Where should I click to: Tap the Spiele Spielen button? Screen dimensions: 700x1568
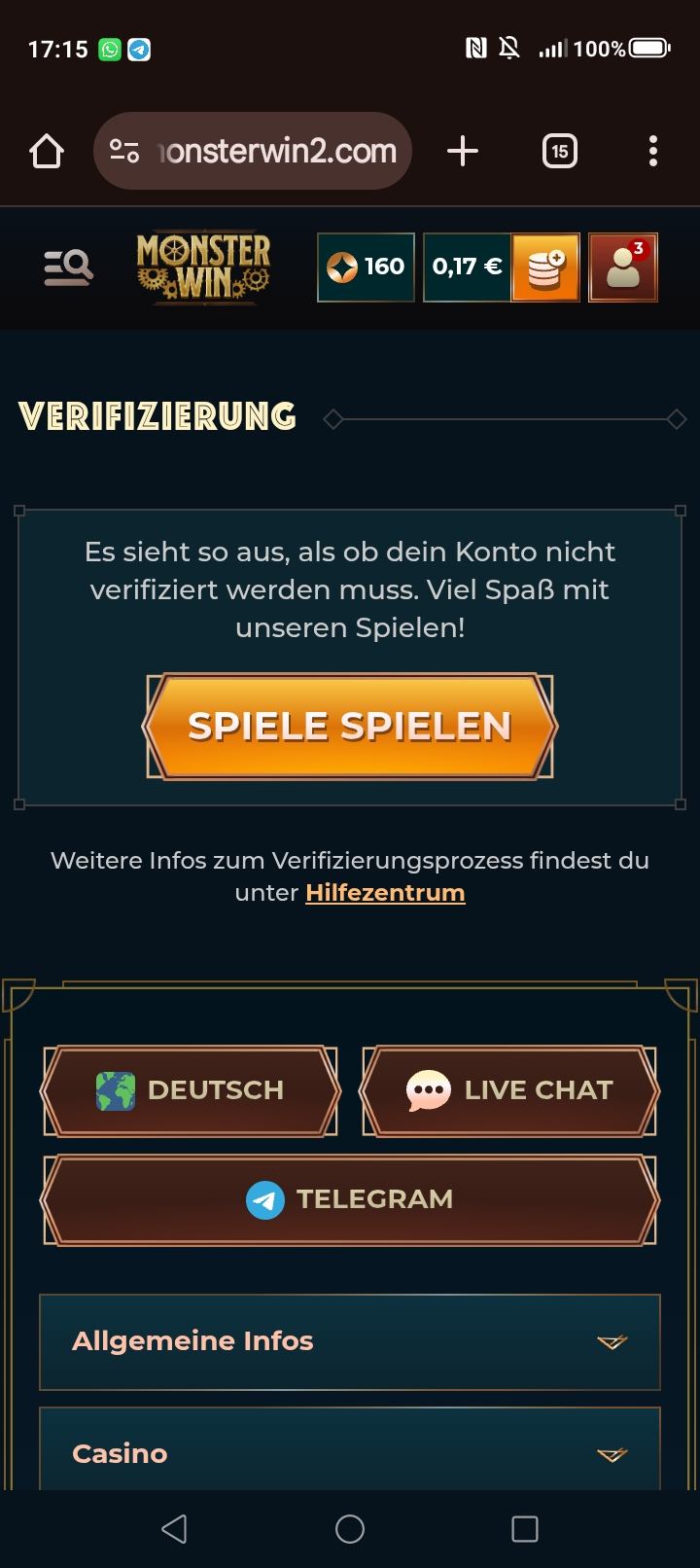(x=350, y=727)
